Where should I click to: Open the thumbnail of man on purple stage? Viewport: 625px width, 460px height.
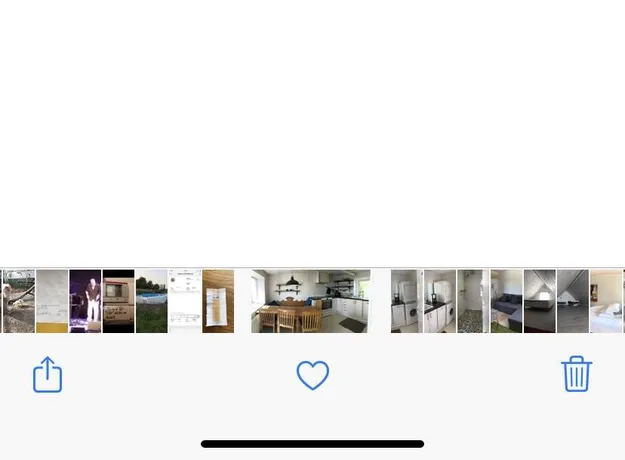[x=85, y=301]
